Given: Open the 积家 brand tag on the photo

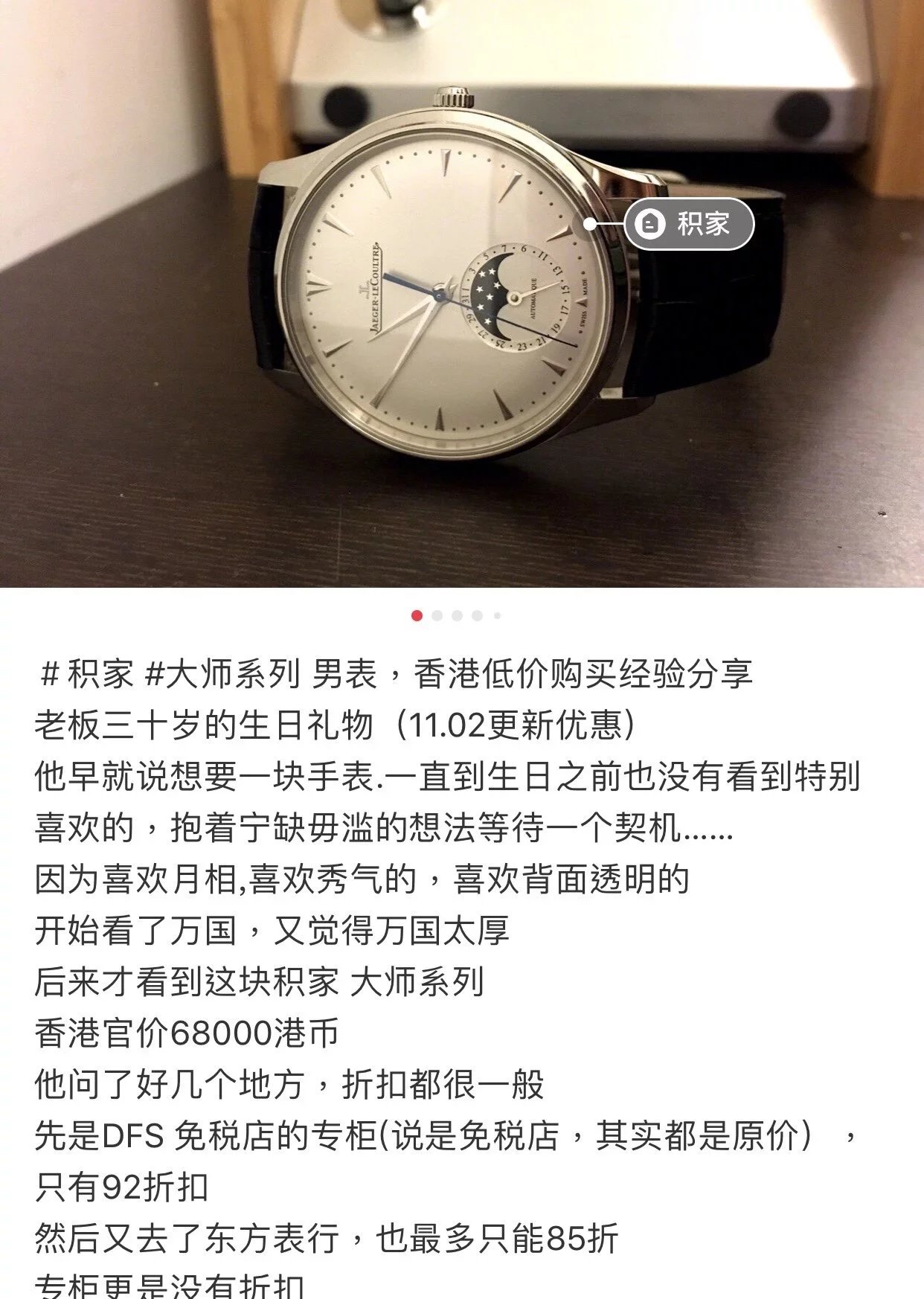Looking at the screenshot, I should pyautogui.click(x=689, y=224).
